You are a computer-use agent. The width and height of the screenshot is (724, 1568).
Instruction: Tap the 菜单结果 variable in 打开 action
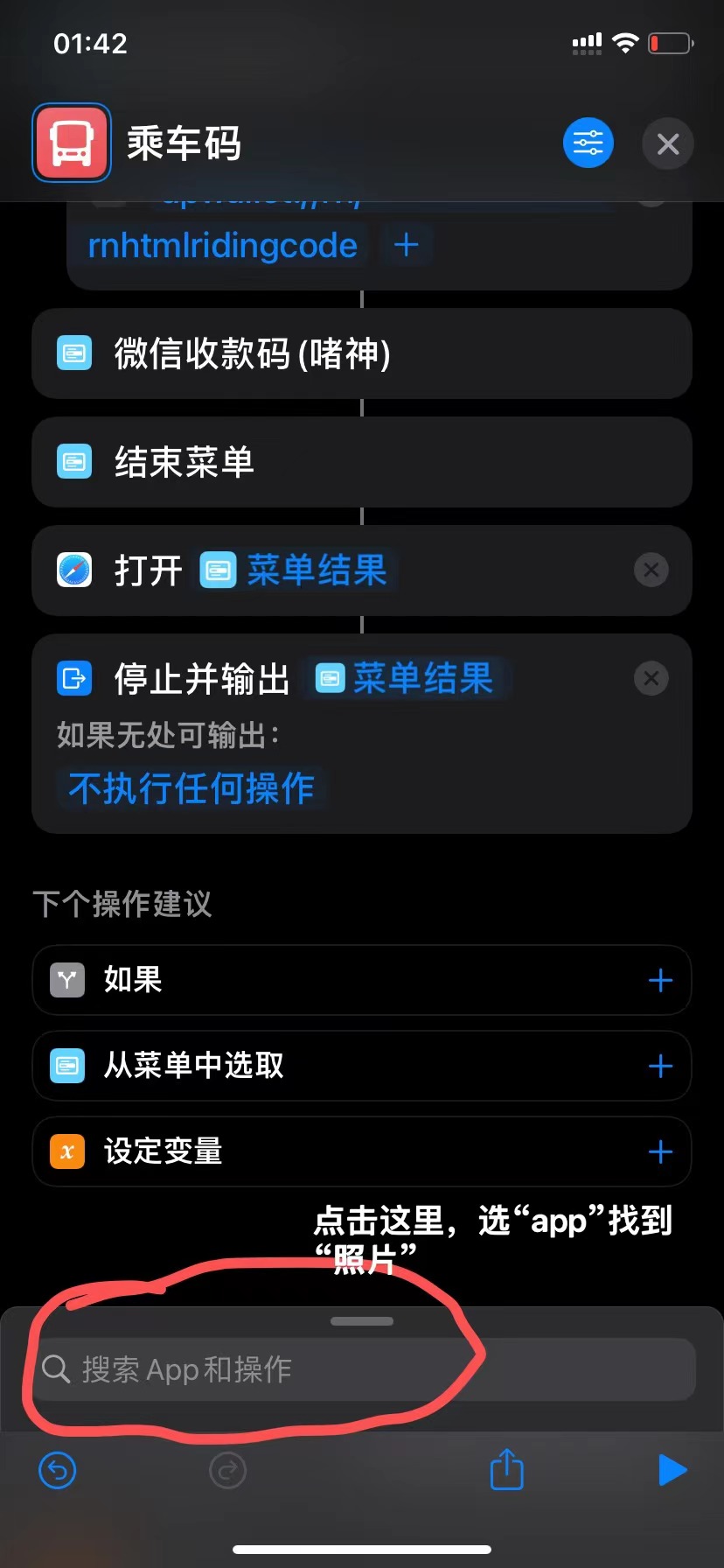coord(296,570)
